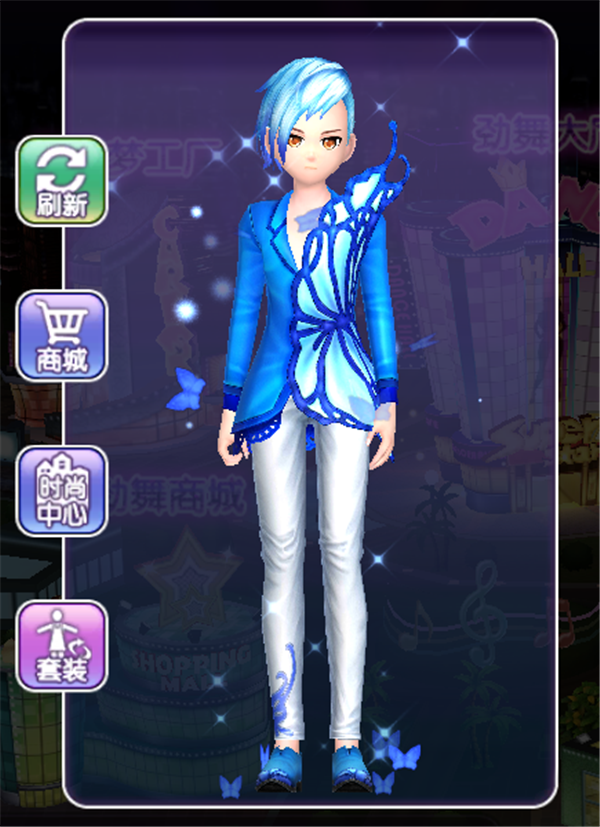Open the 套装 outfit sets button
600x827 pixels.
(62, 645)
